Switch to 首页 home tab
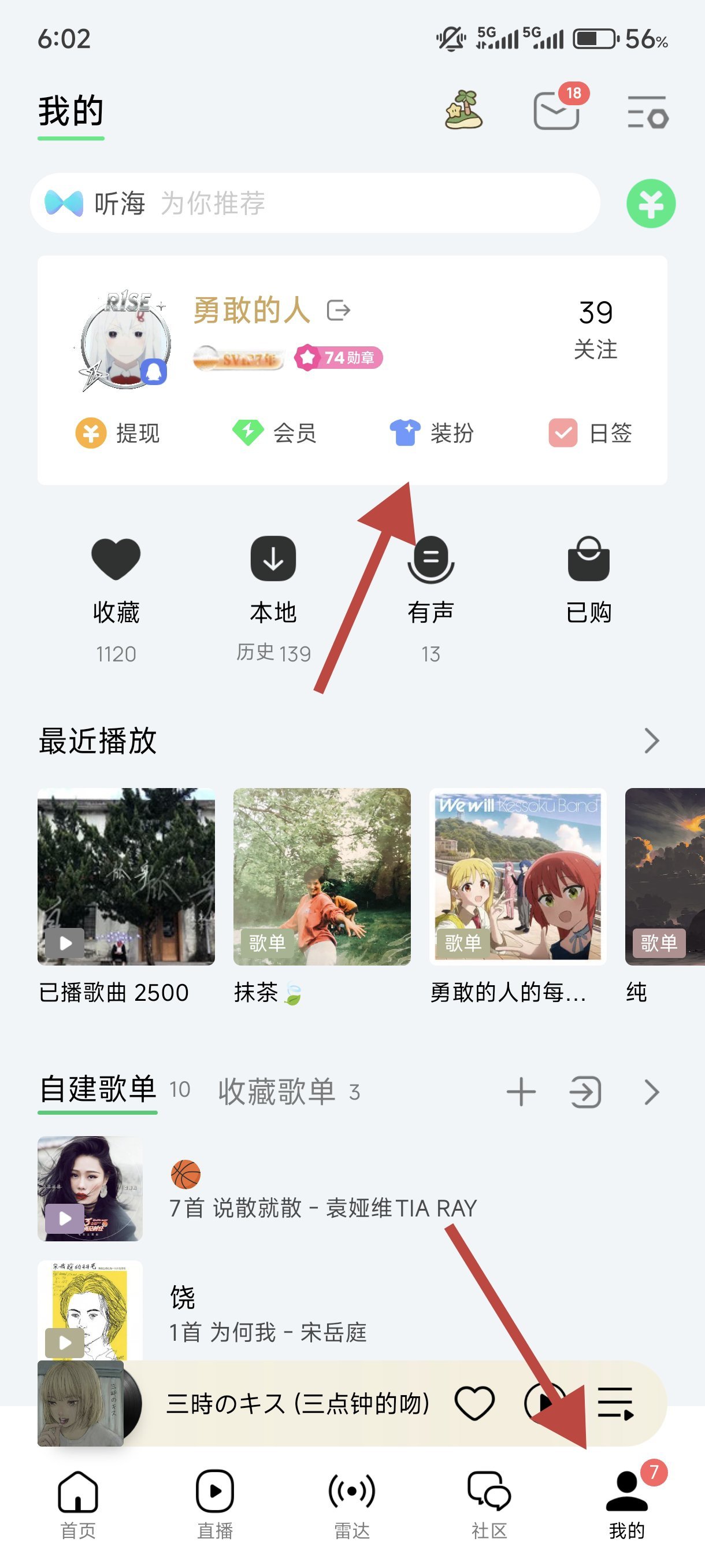Viewport: 705px width, 1568px height. click(78, 1503)
